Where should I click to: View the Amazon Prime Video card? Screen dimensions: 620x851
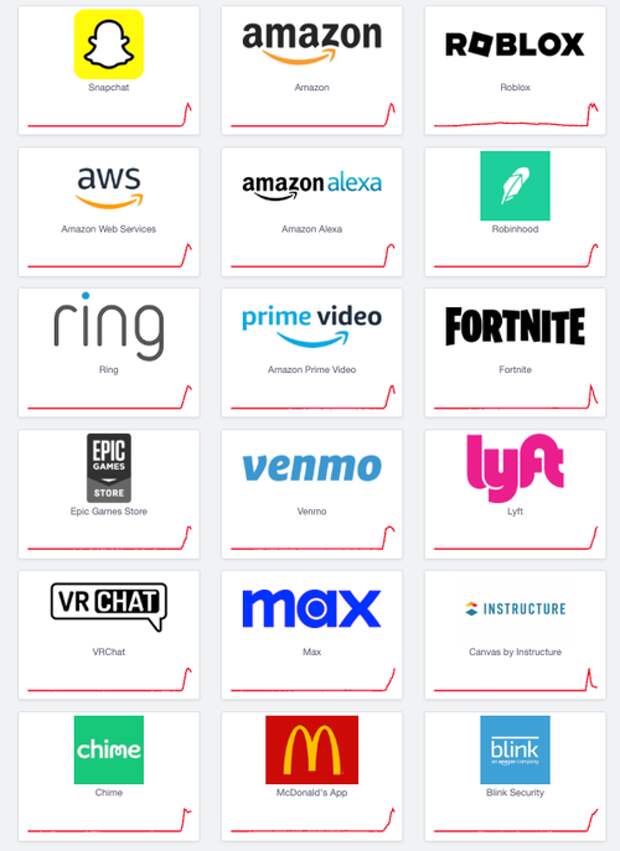(311, 351)
